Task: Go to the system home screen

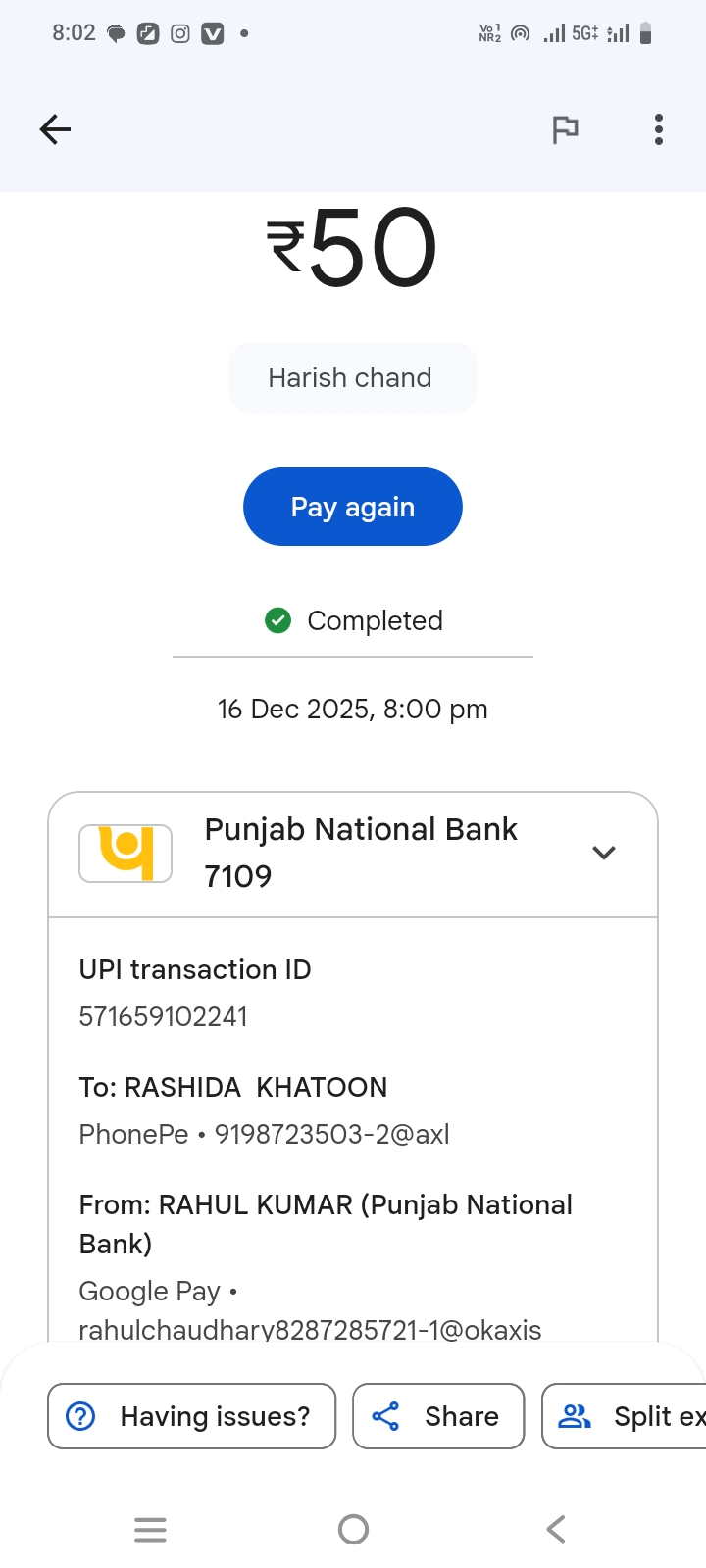Action: tap(353, 1529)
